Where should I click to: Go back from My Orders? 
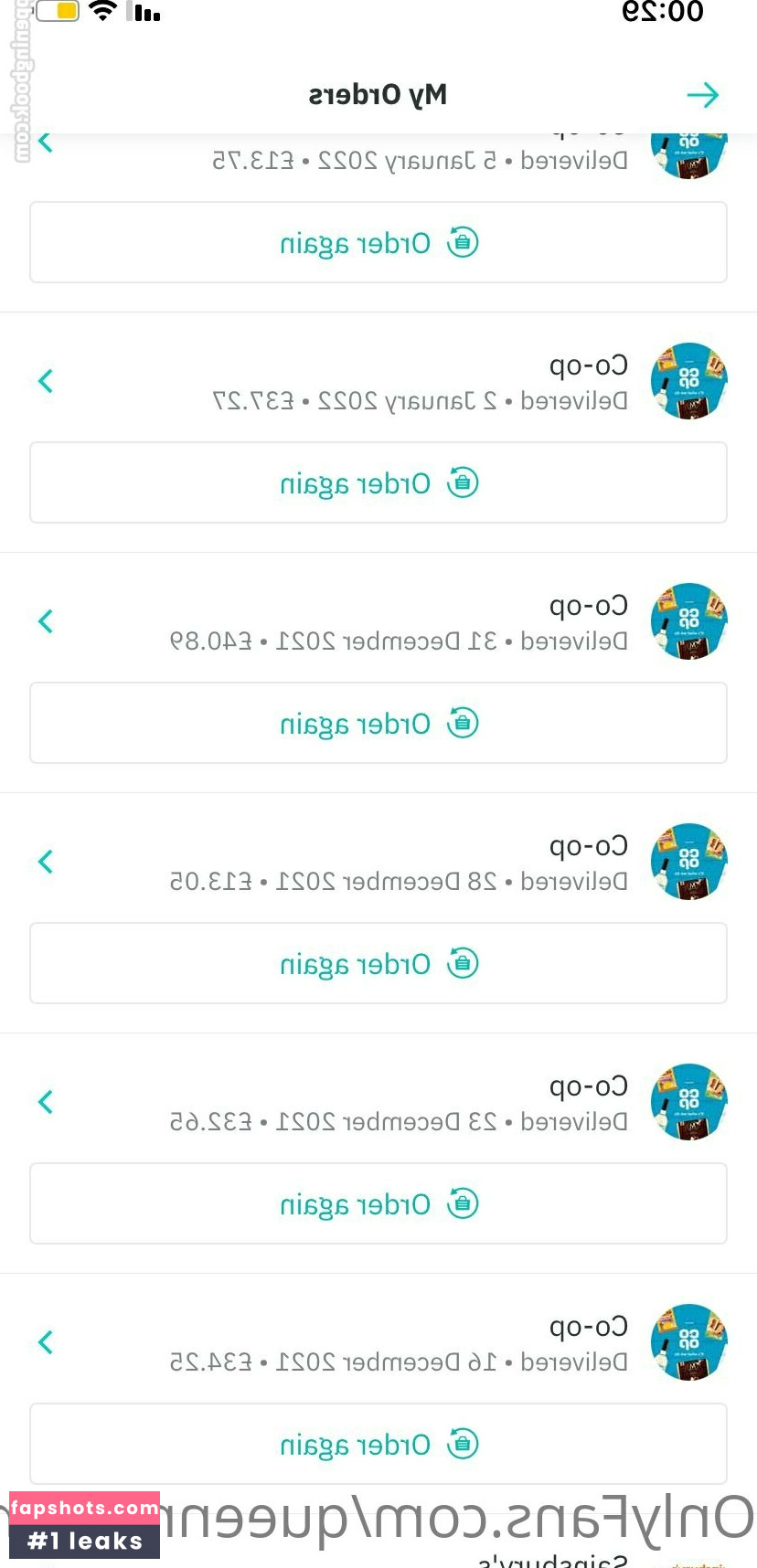[702, 95]
